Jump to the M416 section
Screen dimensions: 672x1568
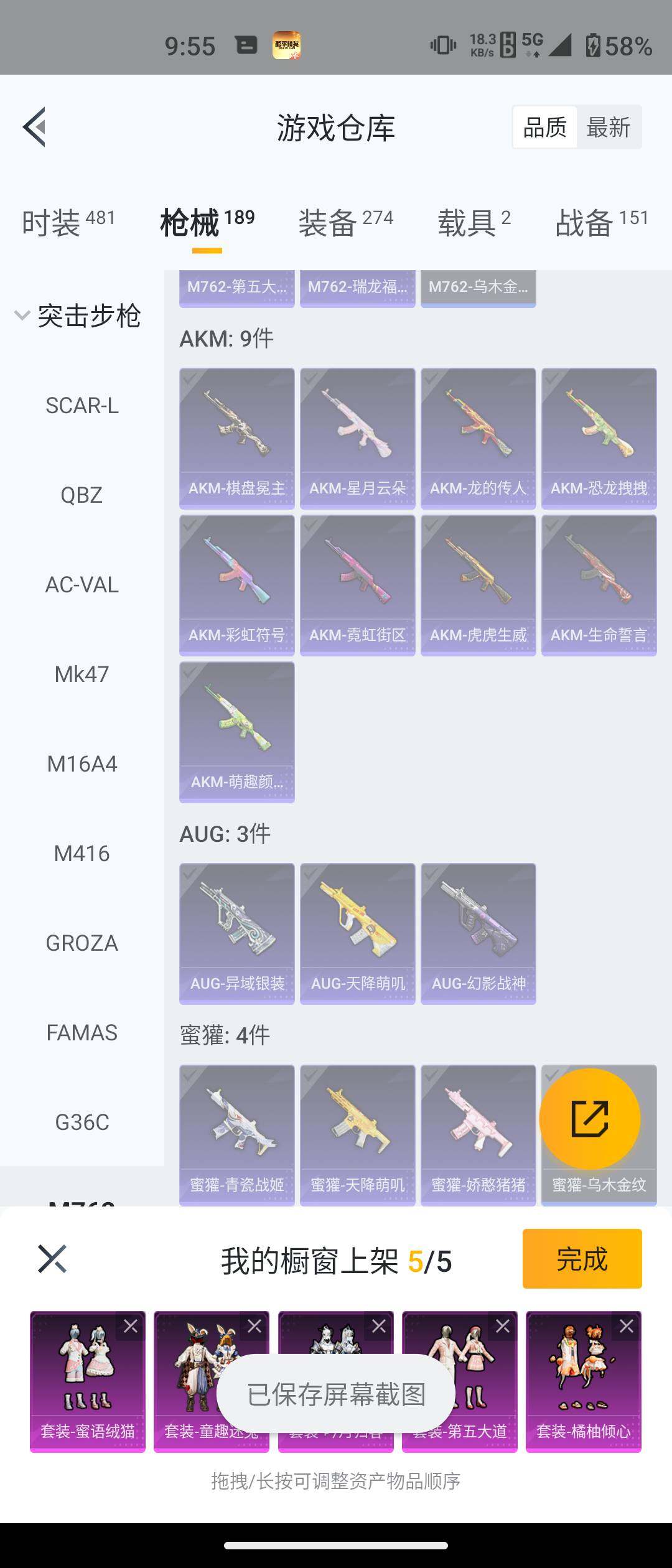[x=82, y=854]
